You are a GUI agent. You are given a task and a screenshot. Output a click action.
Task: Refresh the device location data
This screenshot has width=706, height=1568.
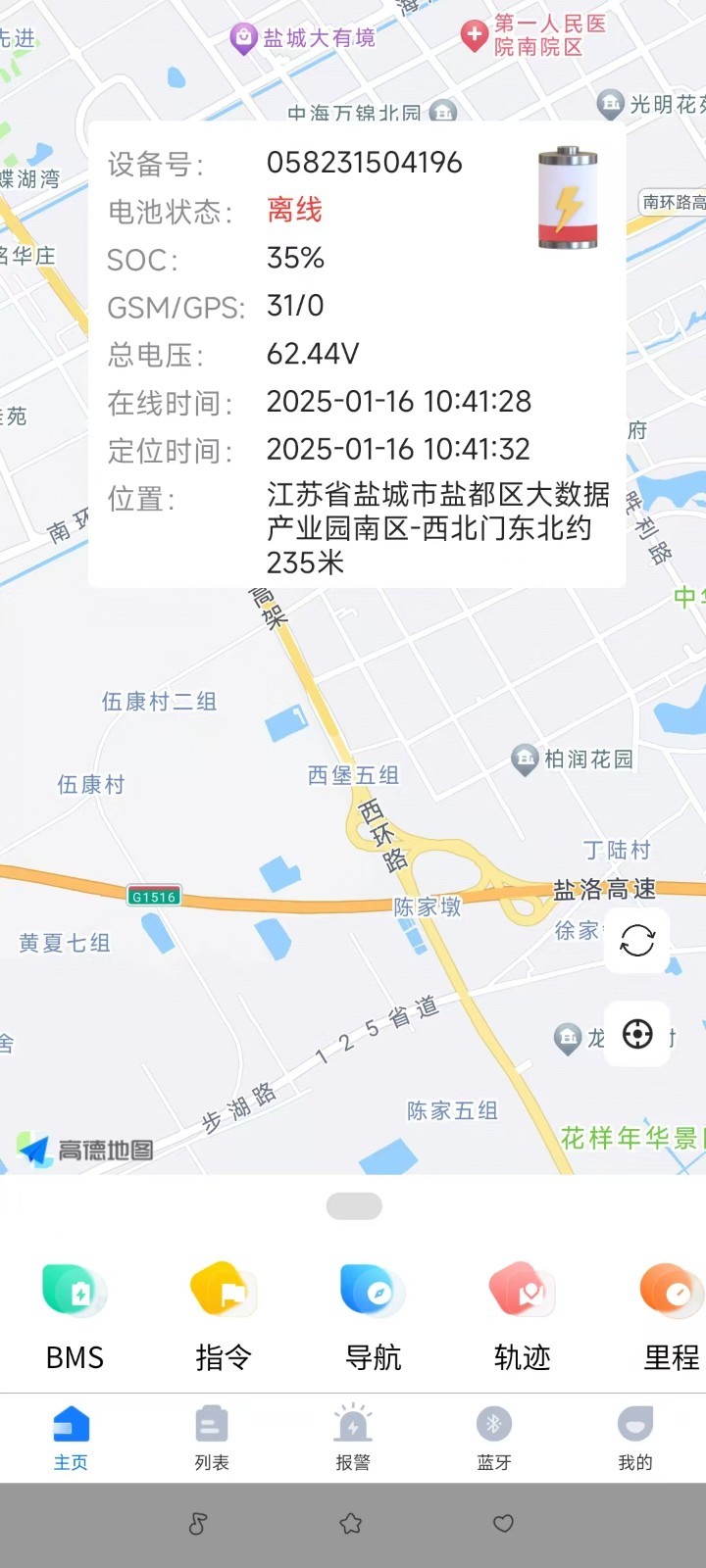pyautogui.click(x=637, y=941)
